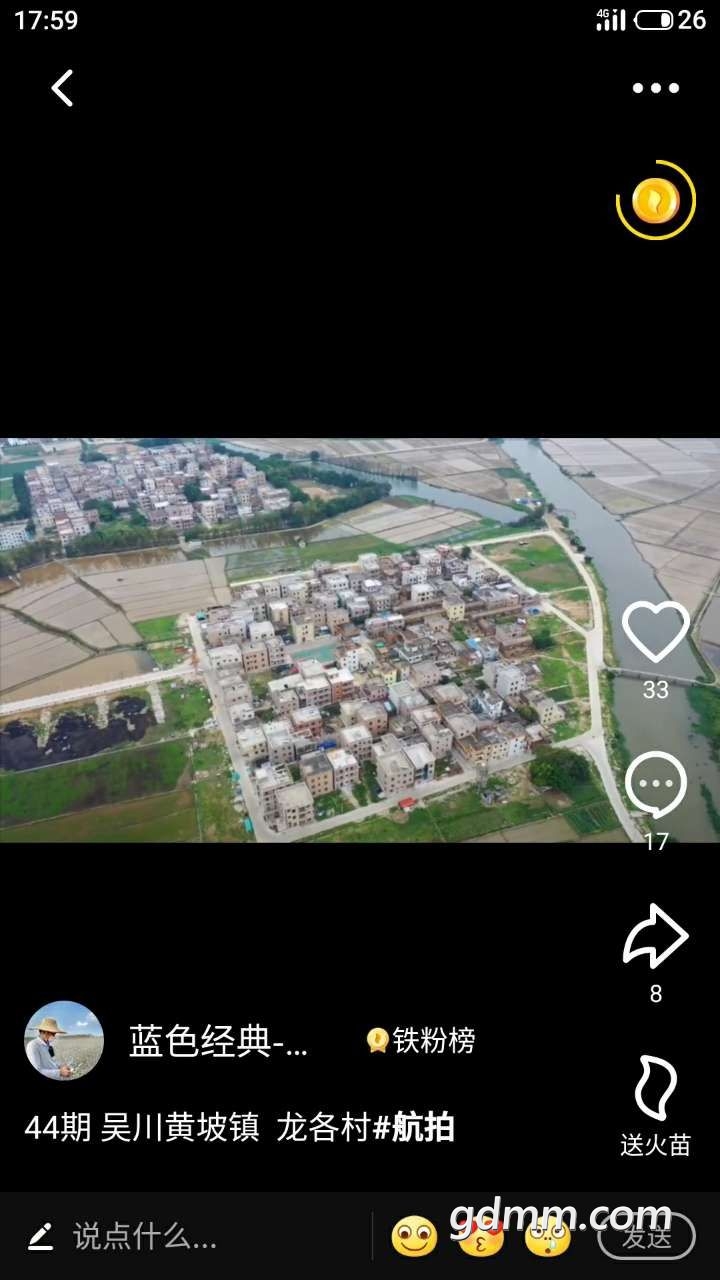Open the three-dot overflow menu

pos(655,88)
